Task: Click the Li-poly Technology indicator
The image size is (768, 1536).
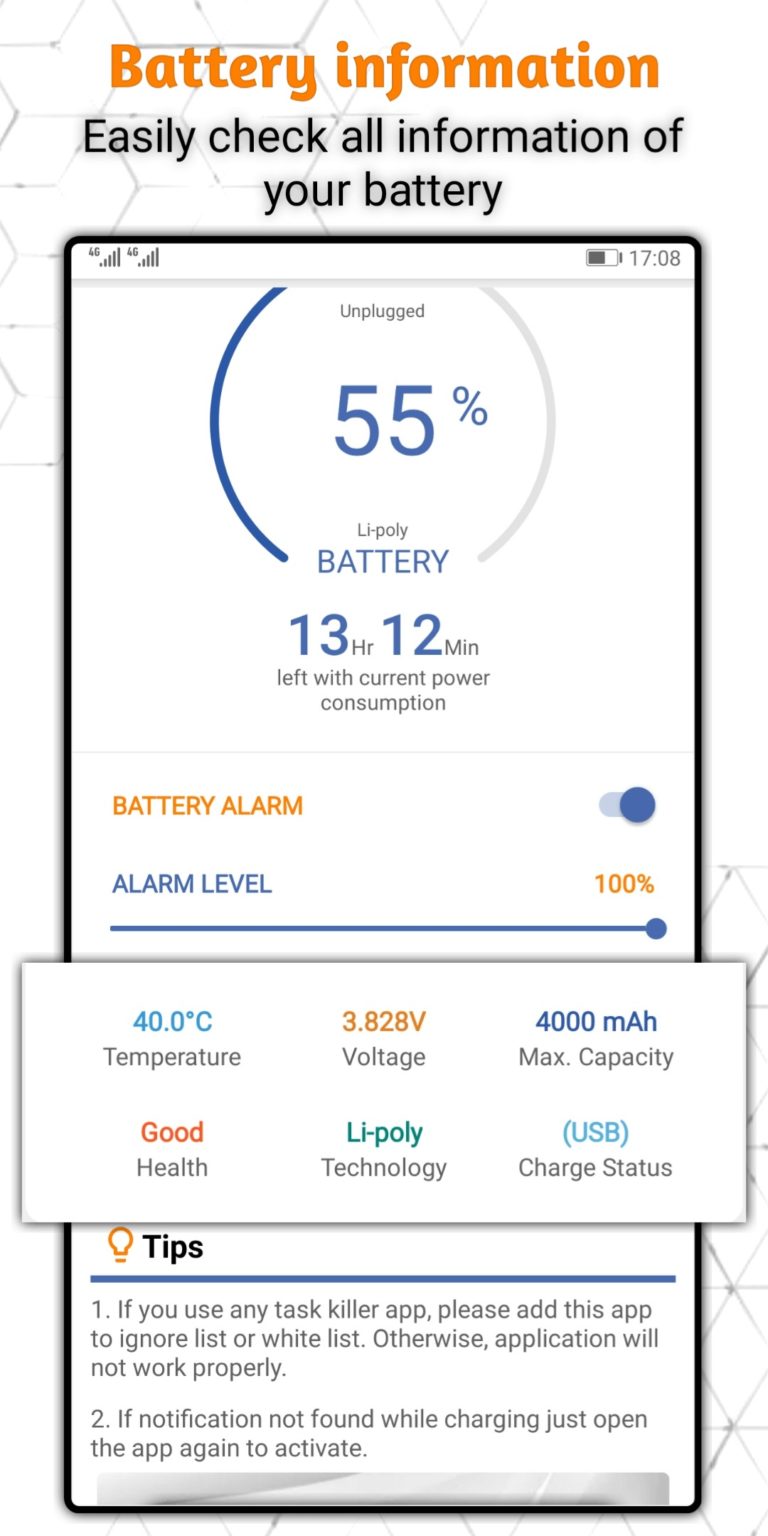Action: click(x=384, y=1132)
